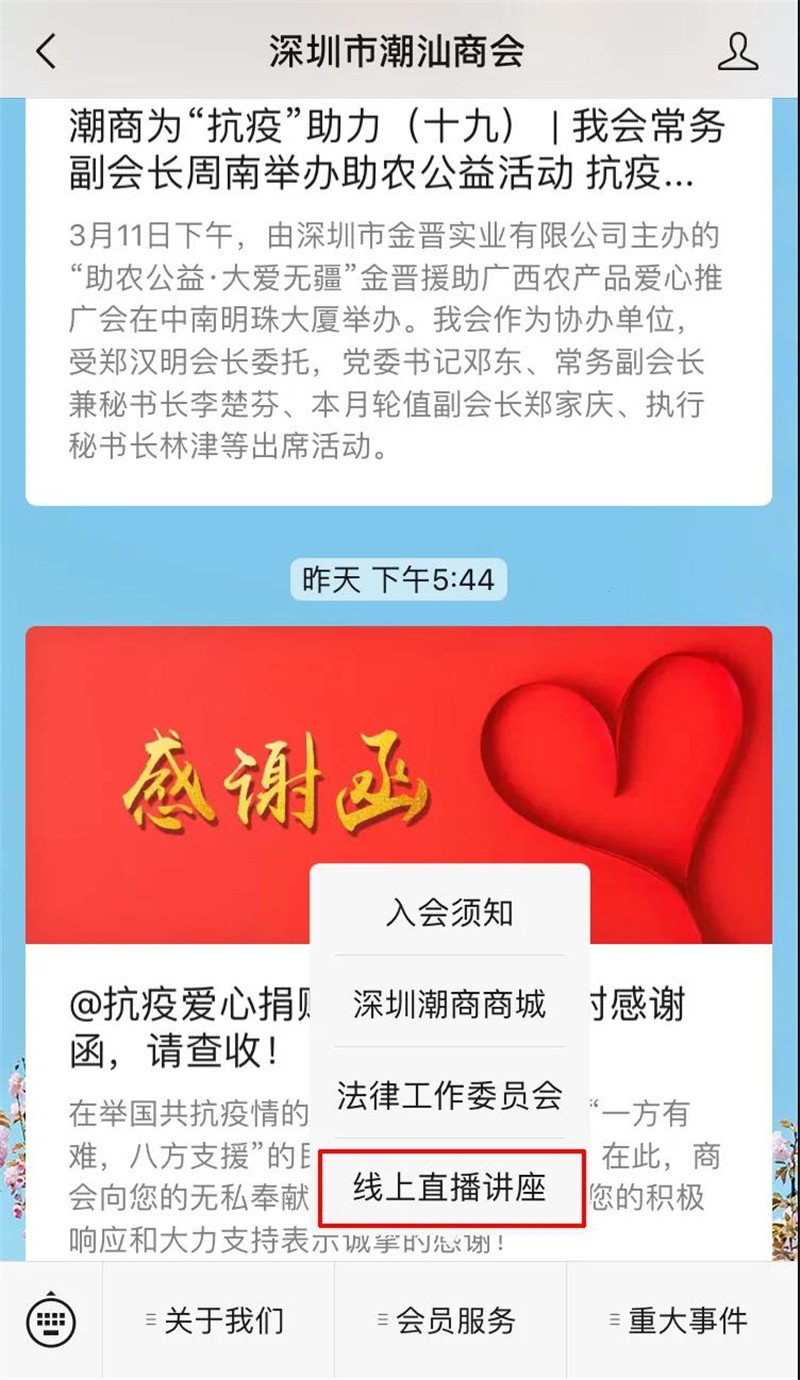Open the 会员服务 menu
Viewport: 800px width, 1380px height.
[449, 1321]
